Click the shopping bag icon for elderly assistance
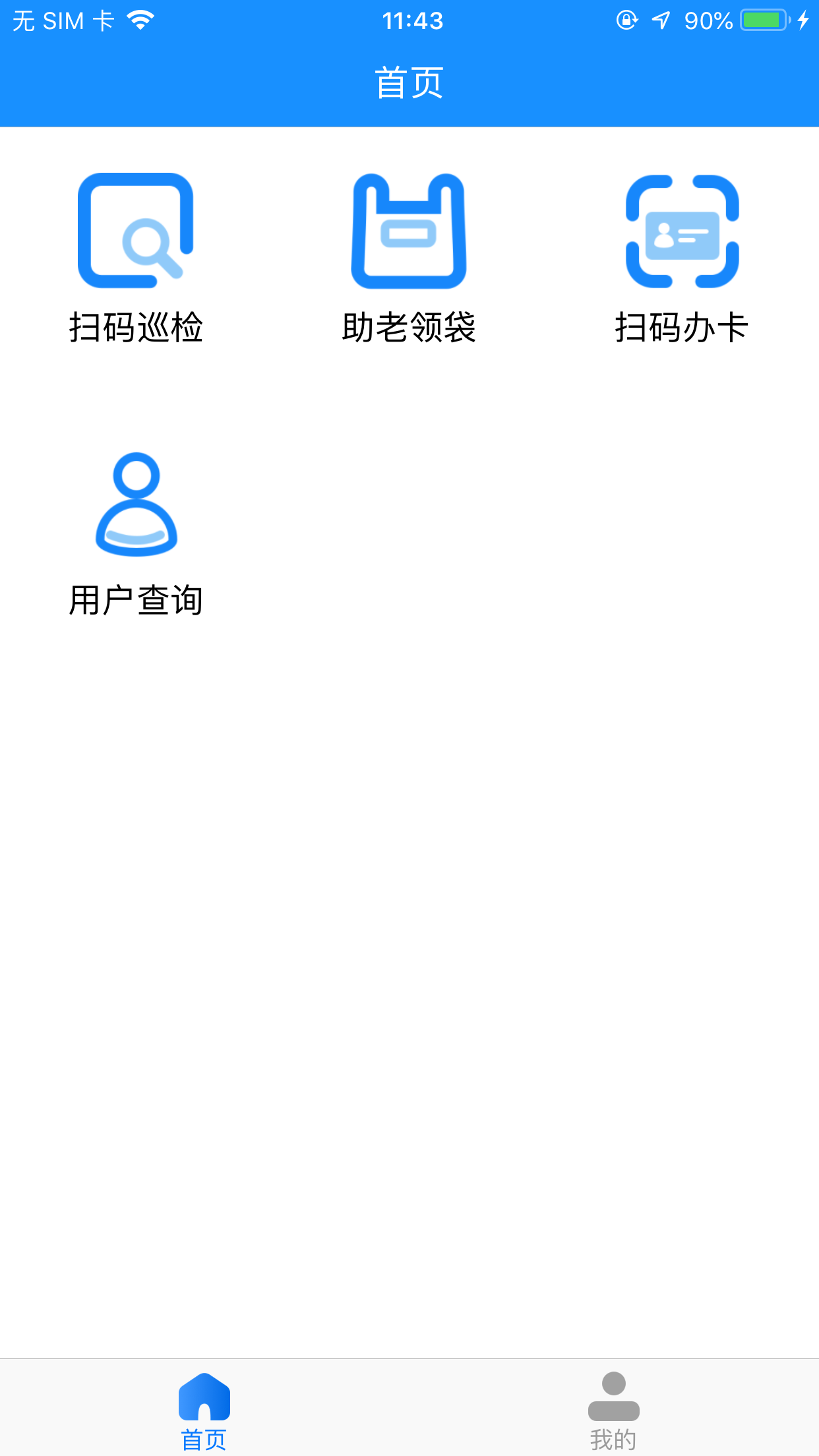The image size is (819, 1456). (409, 231)
